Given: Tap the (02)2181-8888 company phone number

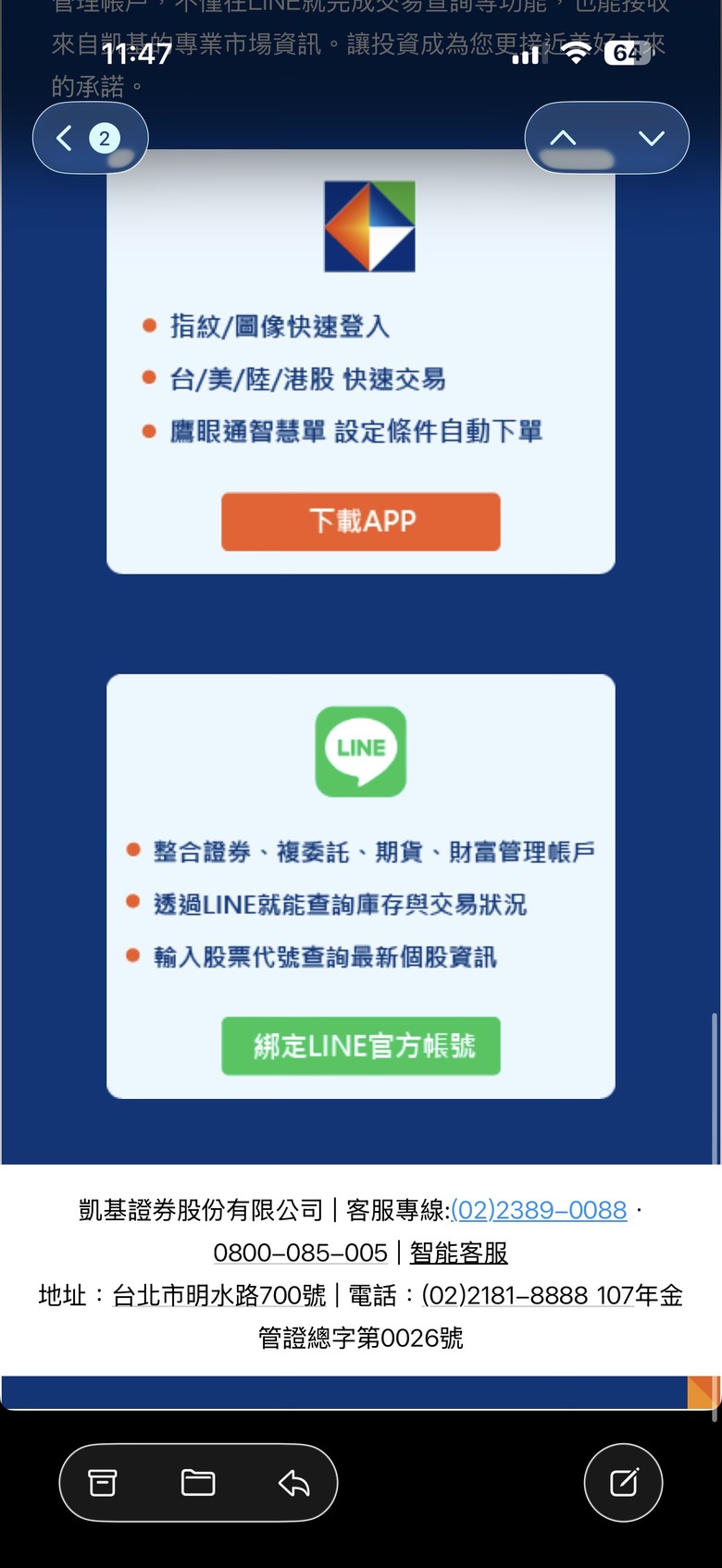Looking at the screenshot, I should (505, 1296).
